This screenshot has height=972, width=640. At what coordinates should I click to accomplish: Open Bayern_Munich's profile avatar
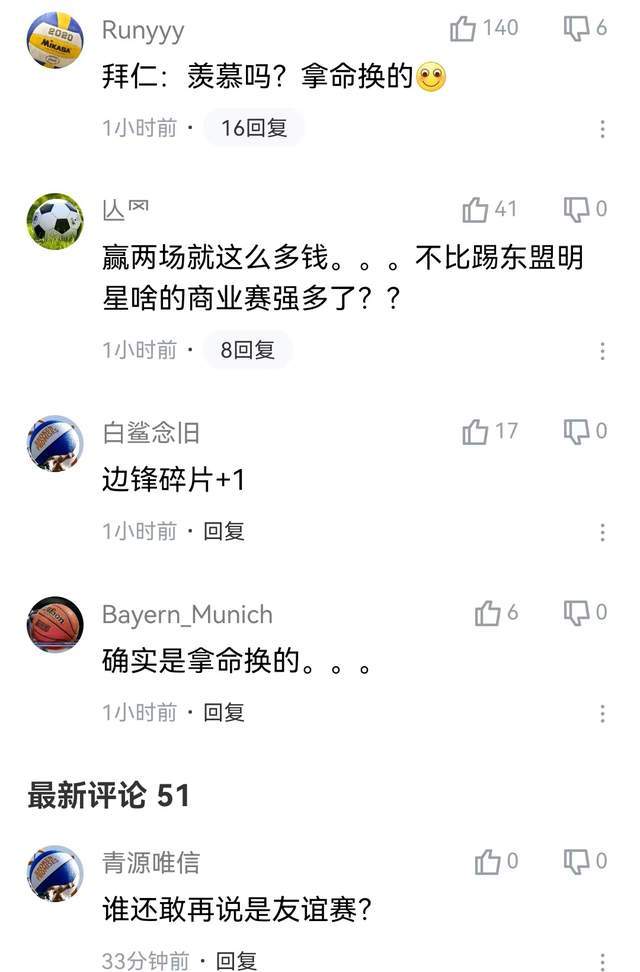[x=55, y=624]
